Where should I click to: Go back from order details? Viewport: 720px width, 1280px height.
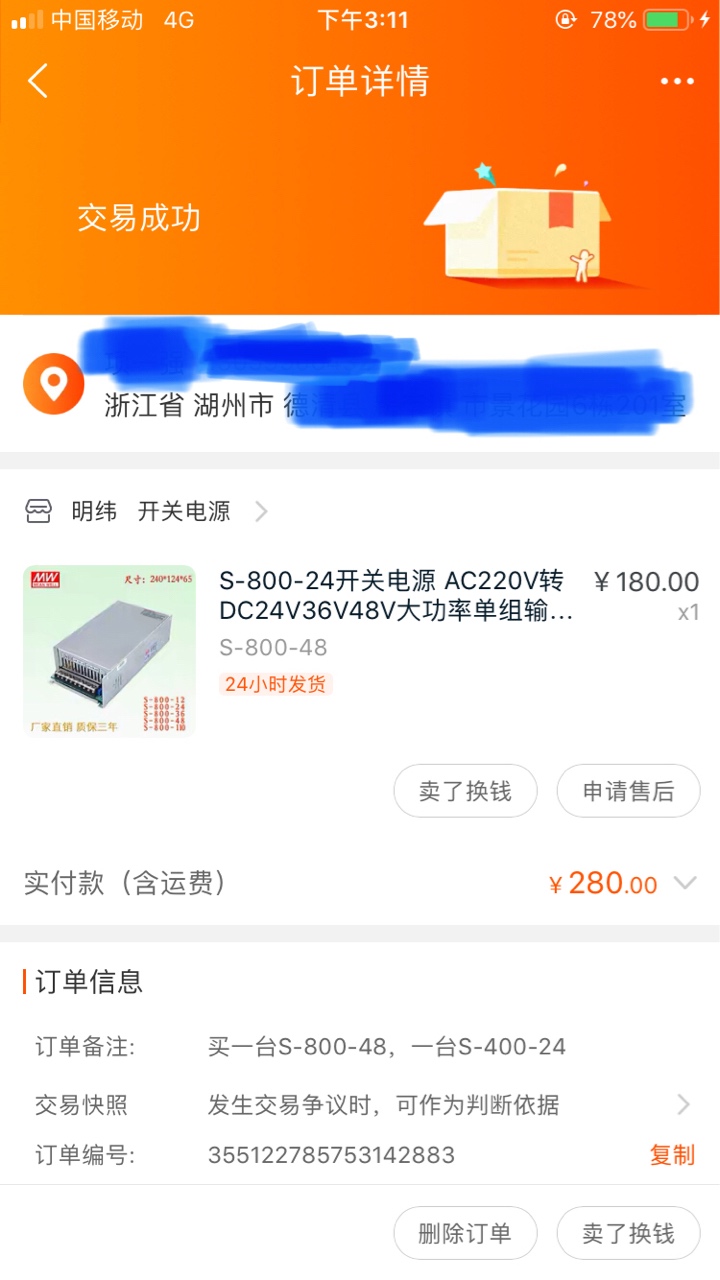click(x=38, y=81)
